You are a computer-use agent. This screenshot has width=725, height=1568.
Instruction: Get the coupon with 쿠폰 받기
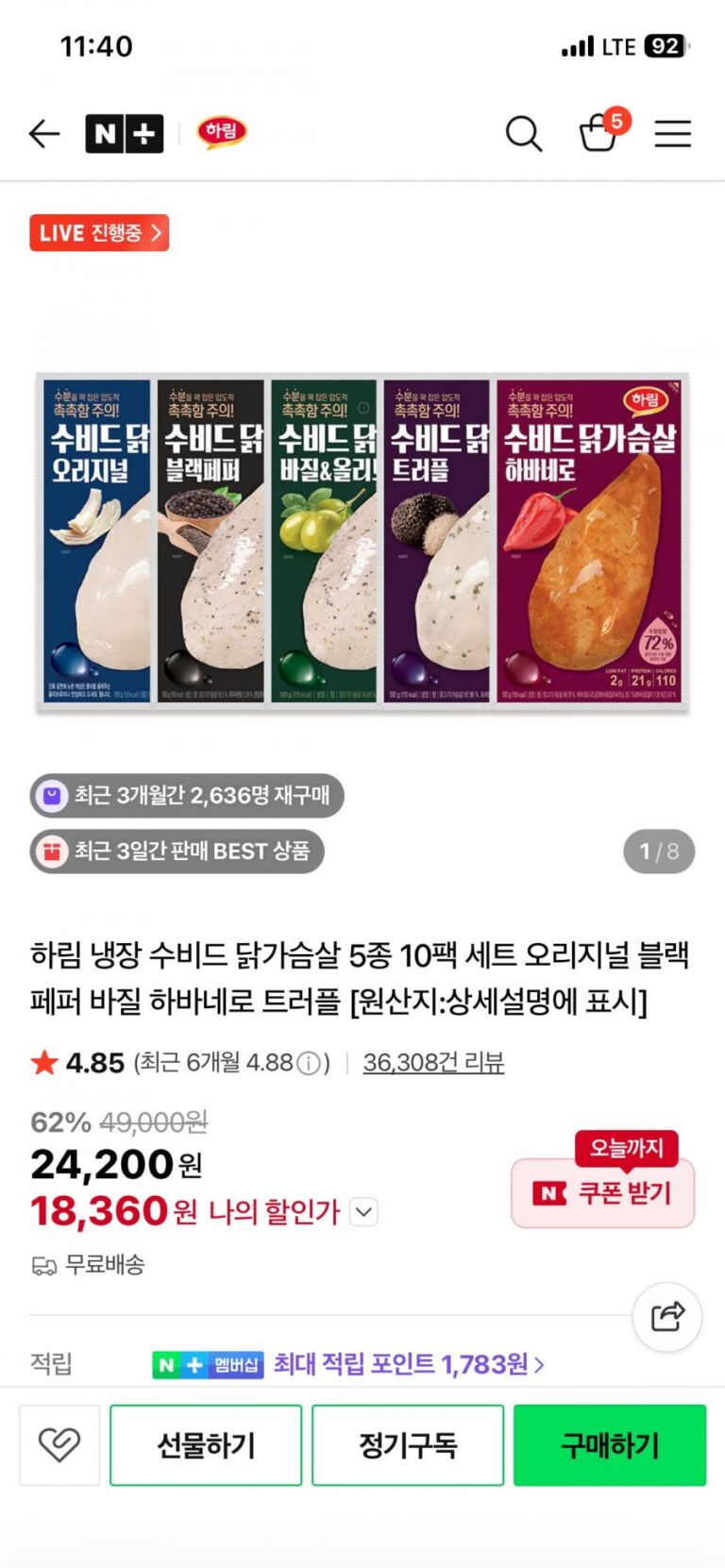click(603, 1193)
